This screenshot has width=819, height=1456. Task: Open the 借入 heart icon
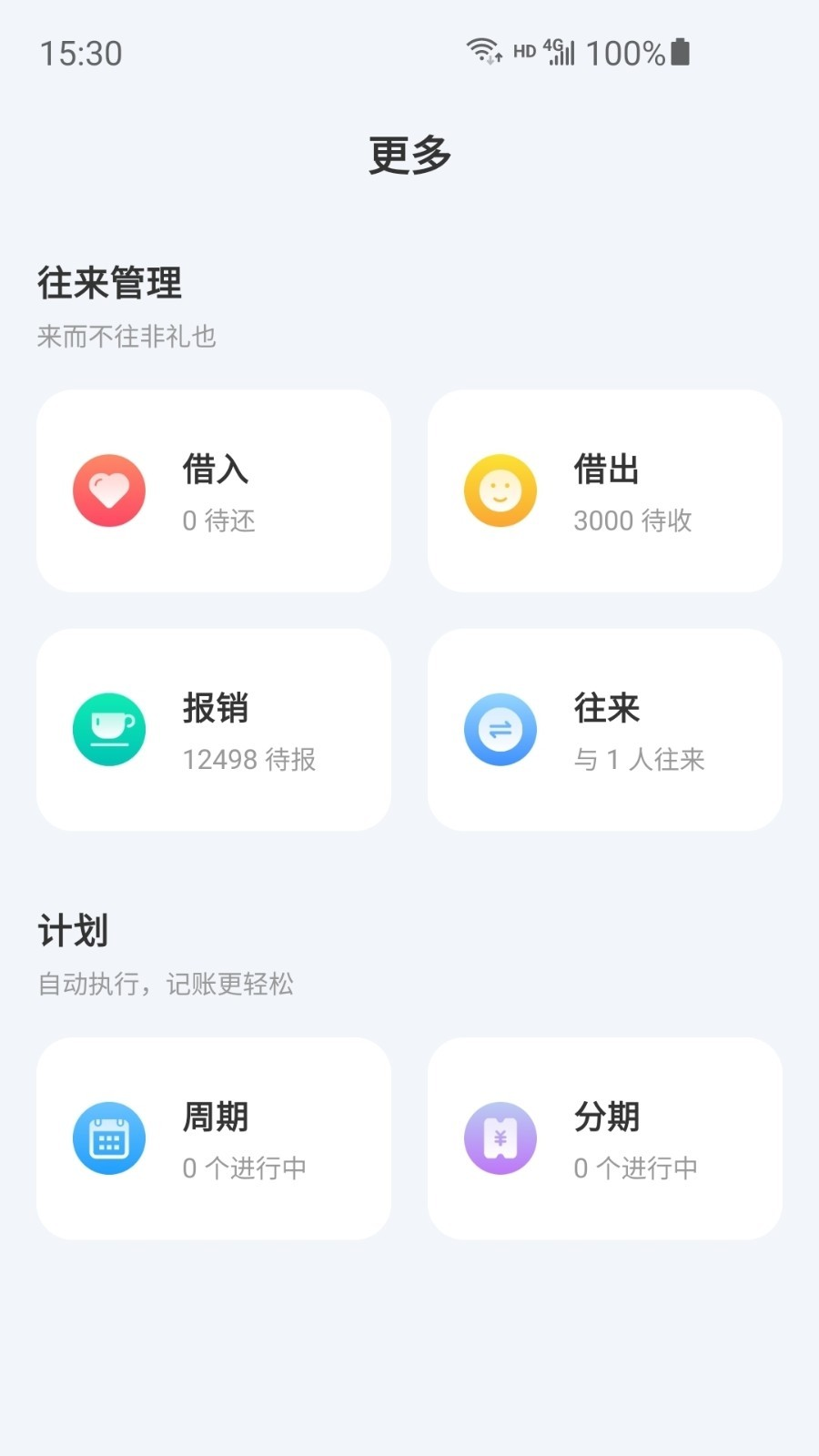coord(109,490)
